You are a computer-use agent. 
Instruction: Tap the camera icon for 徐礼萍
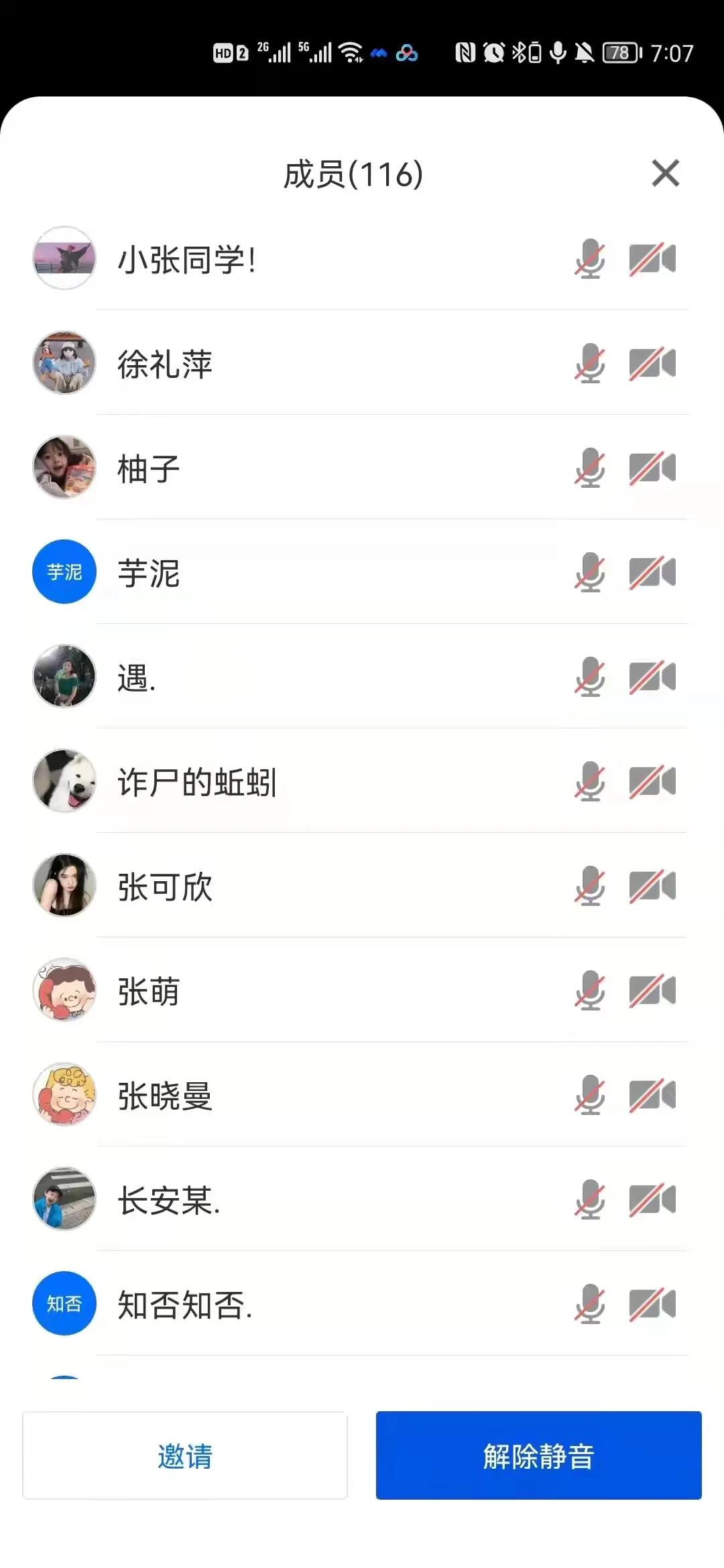pyautogui.click(x=652, y=364)
